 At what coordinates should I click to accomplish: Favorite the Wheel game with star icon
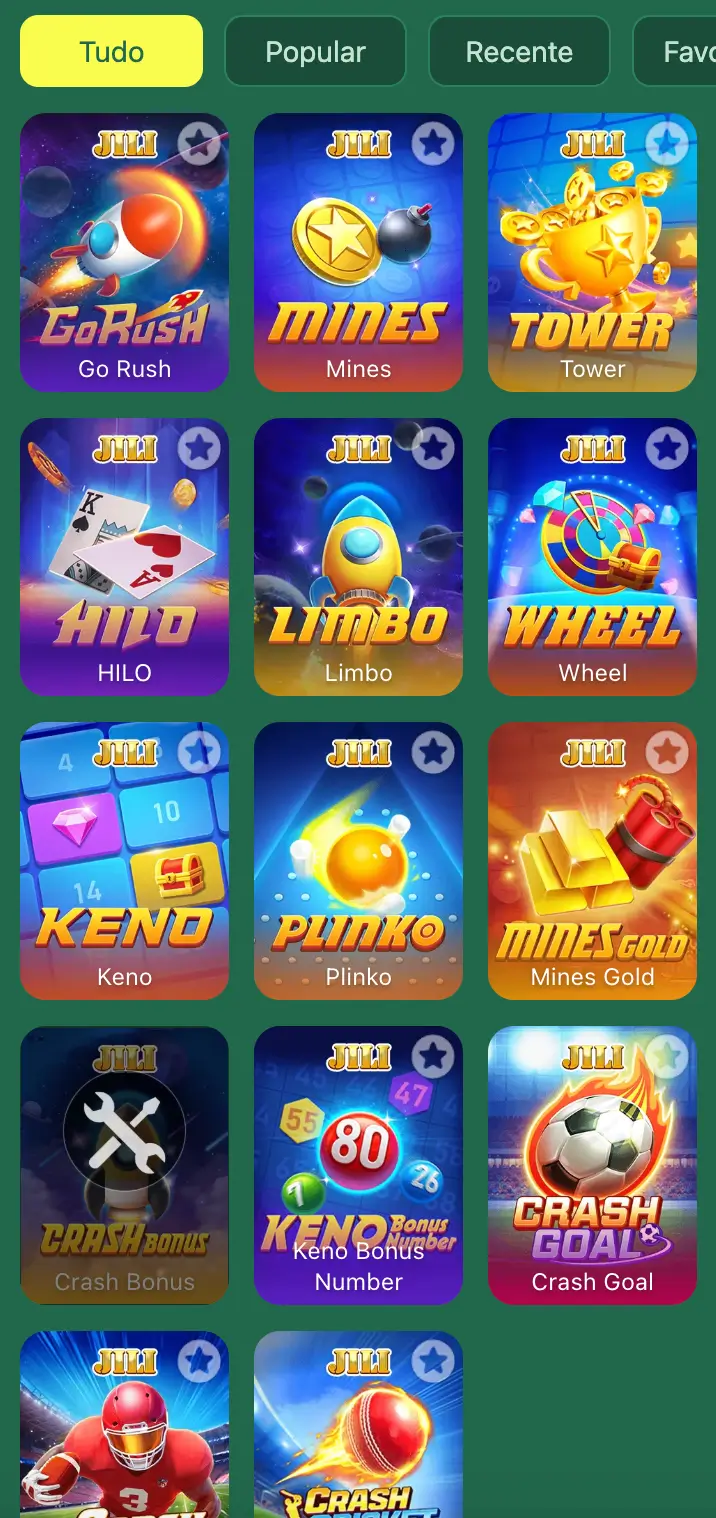pyautogui.click(x=667, y=448)
